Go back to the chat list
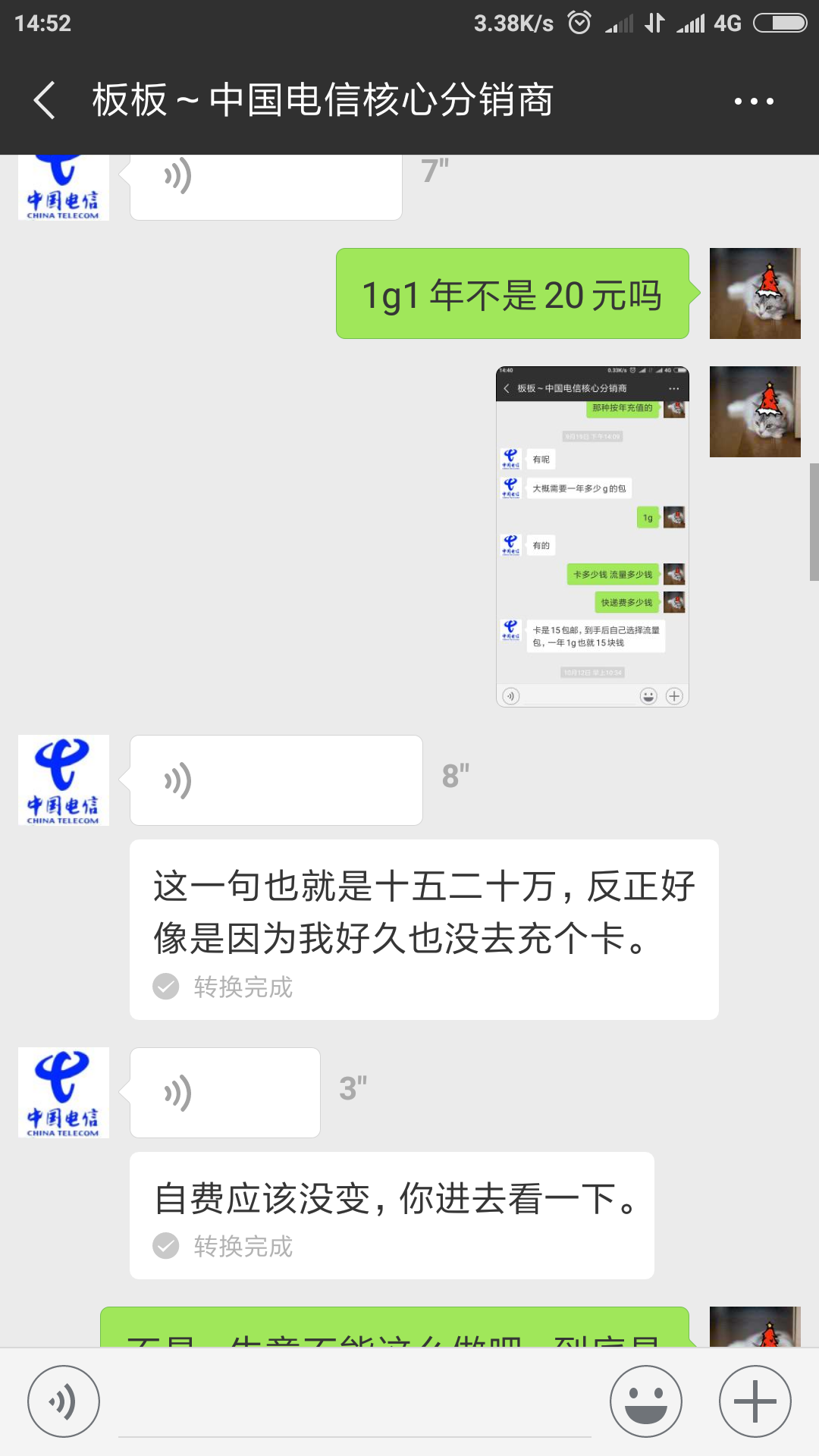This screenshot has width=819, height=1456. pos(45,101)
